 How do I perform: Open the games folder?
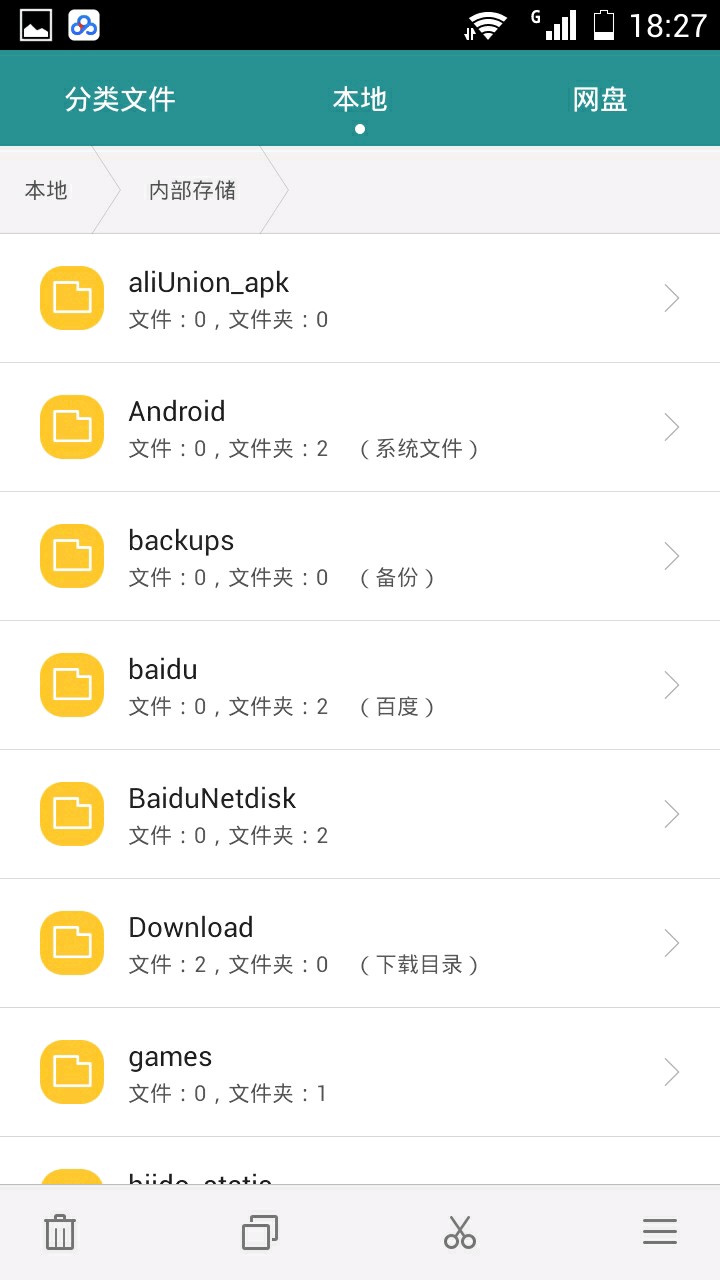(360, 1072)
